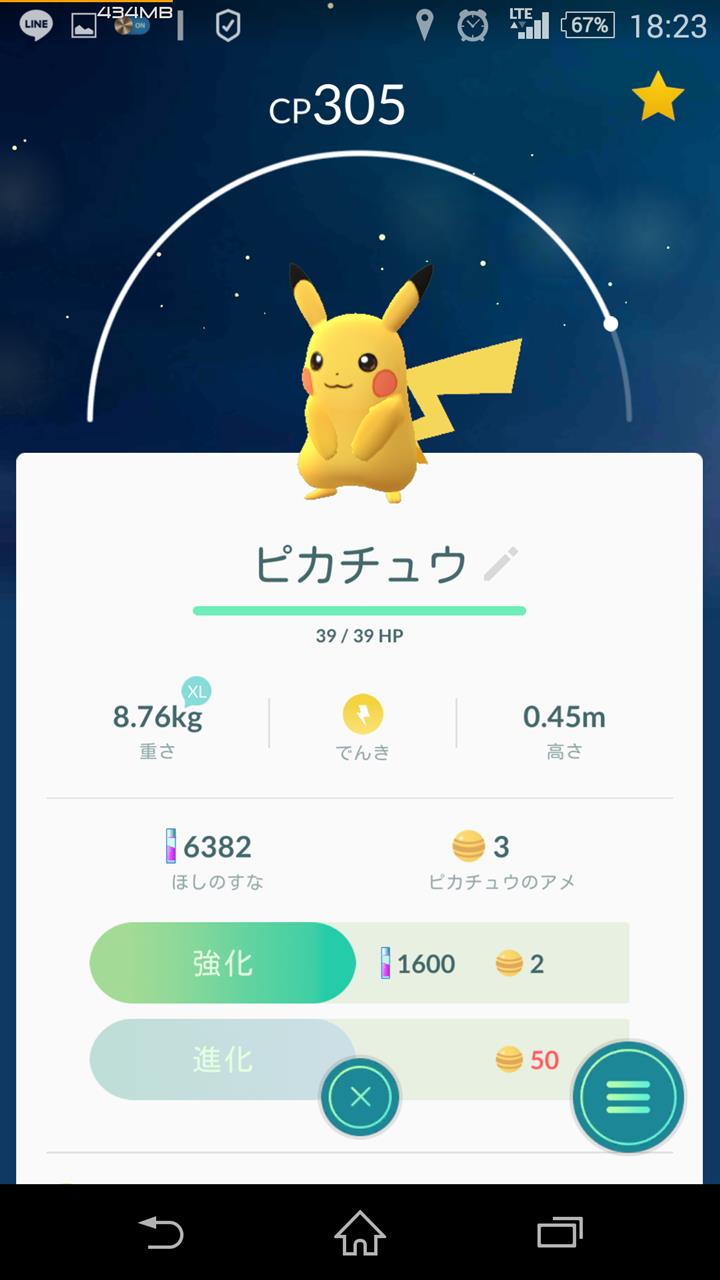Image resolution: width=720 pixels, height=1280 pixels.
Task: Toggle the favorite star for this Pikachu
Action: 657,97
